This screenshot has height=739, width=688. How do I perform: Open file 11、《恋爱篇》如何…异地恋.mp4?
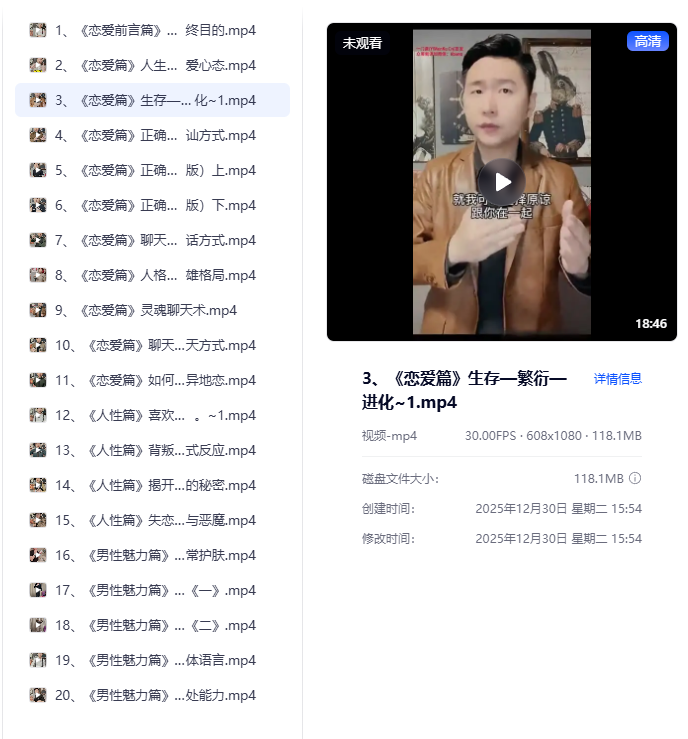pos(155,380)
